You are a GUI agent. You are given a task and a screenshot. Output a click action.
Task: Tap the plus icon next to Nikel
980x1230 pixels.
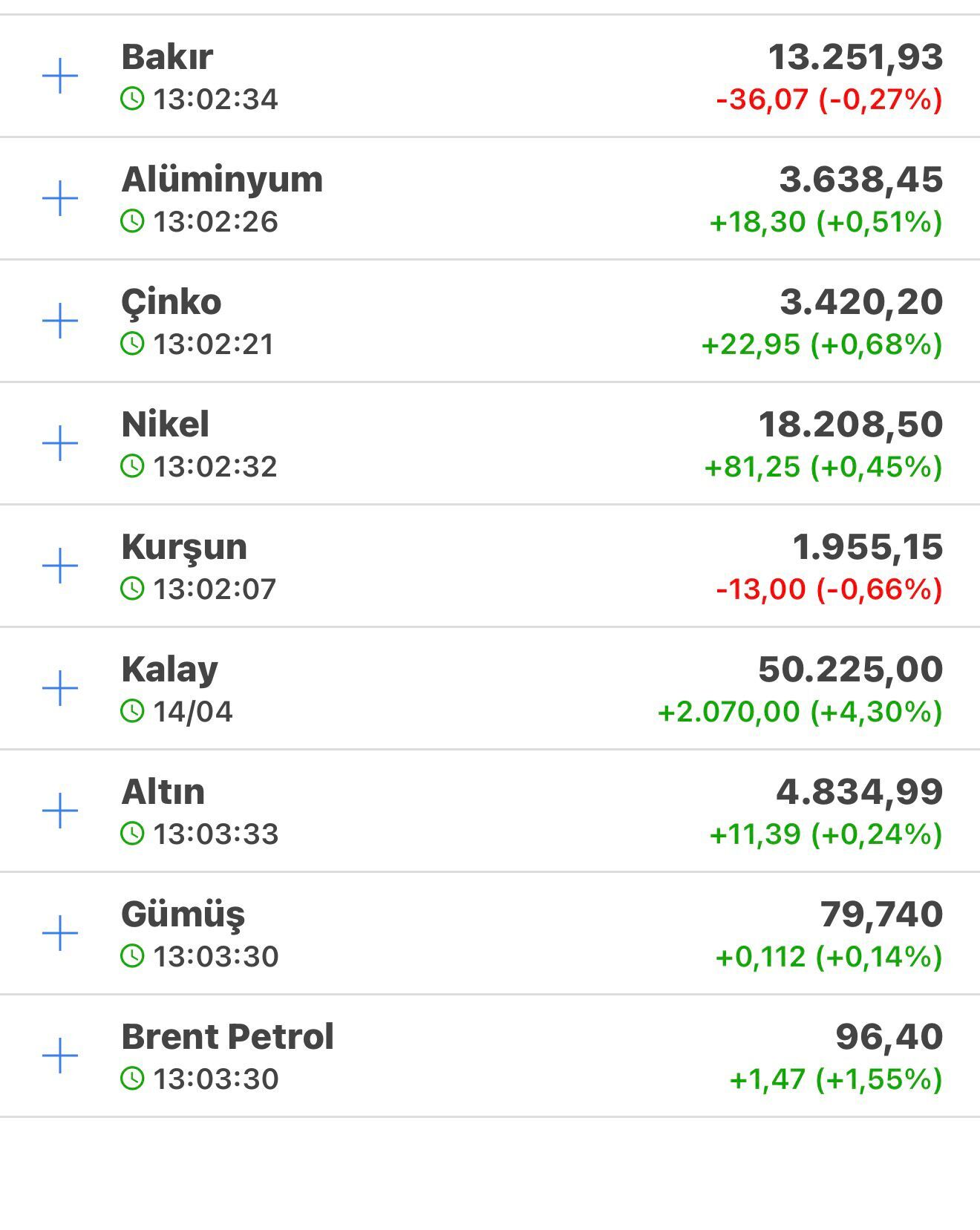click(60, 444)
